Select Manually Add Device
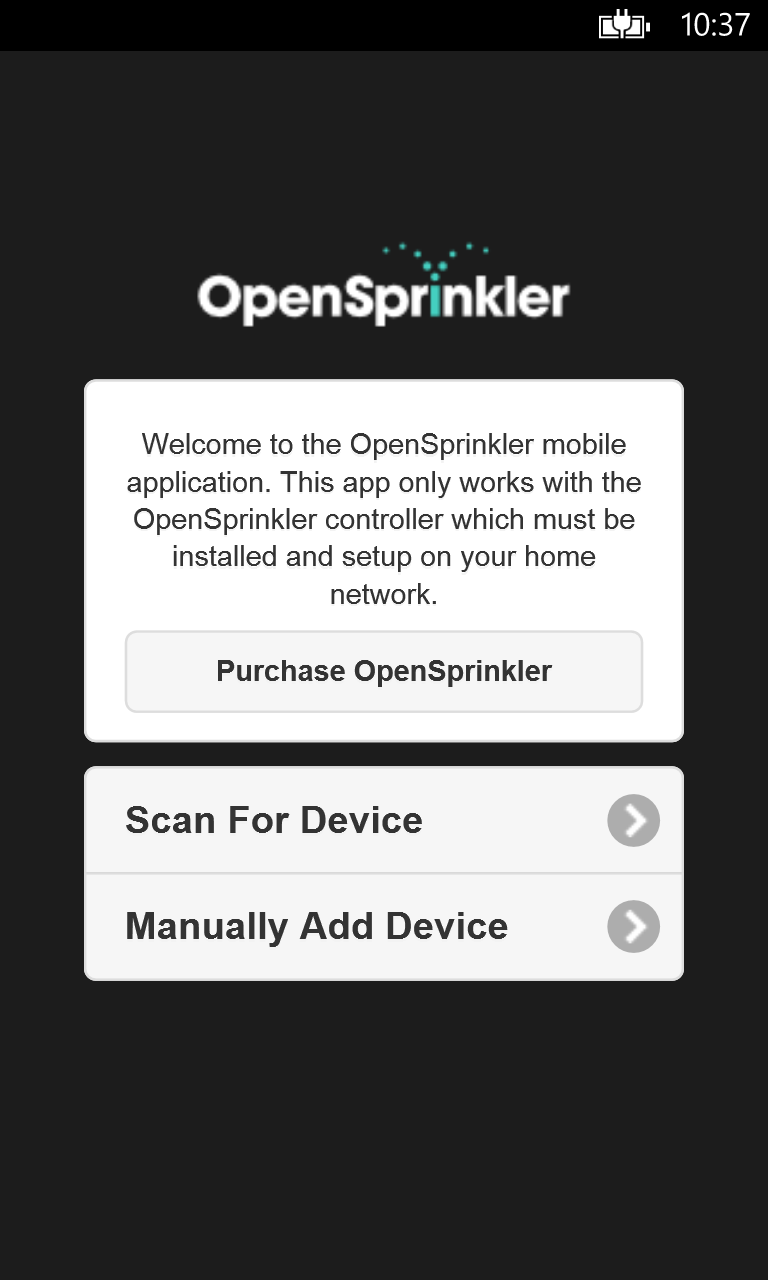The height and width of the screenshot is (1280, 768). 384,927
